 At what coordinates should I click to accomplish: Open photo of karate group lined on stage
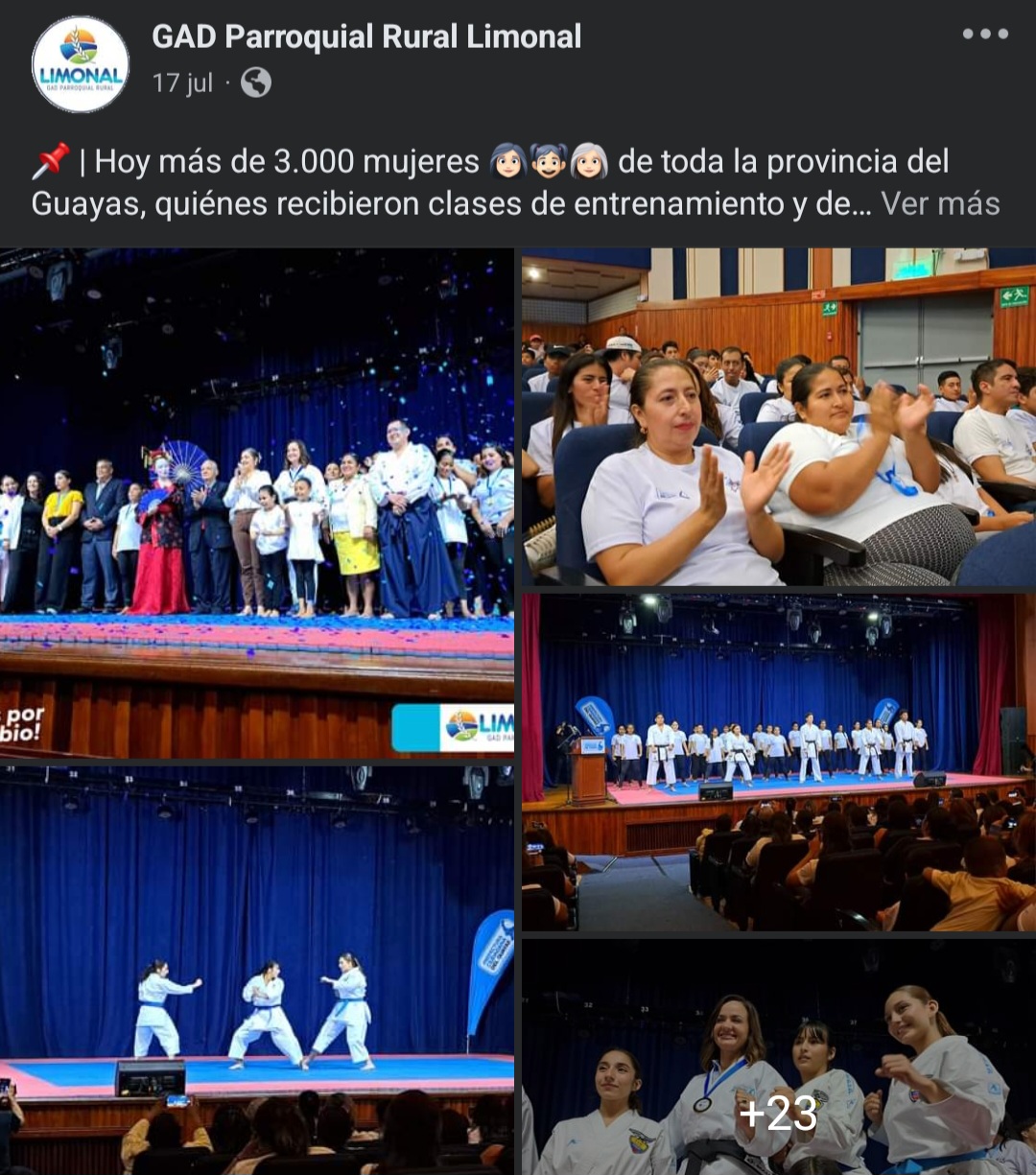(x=778, y=761)
